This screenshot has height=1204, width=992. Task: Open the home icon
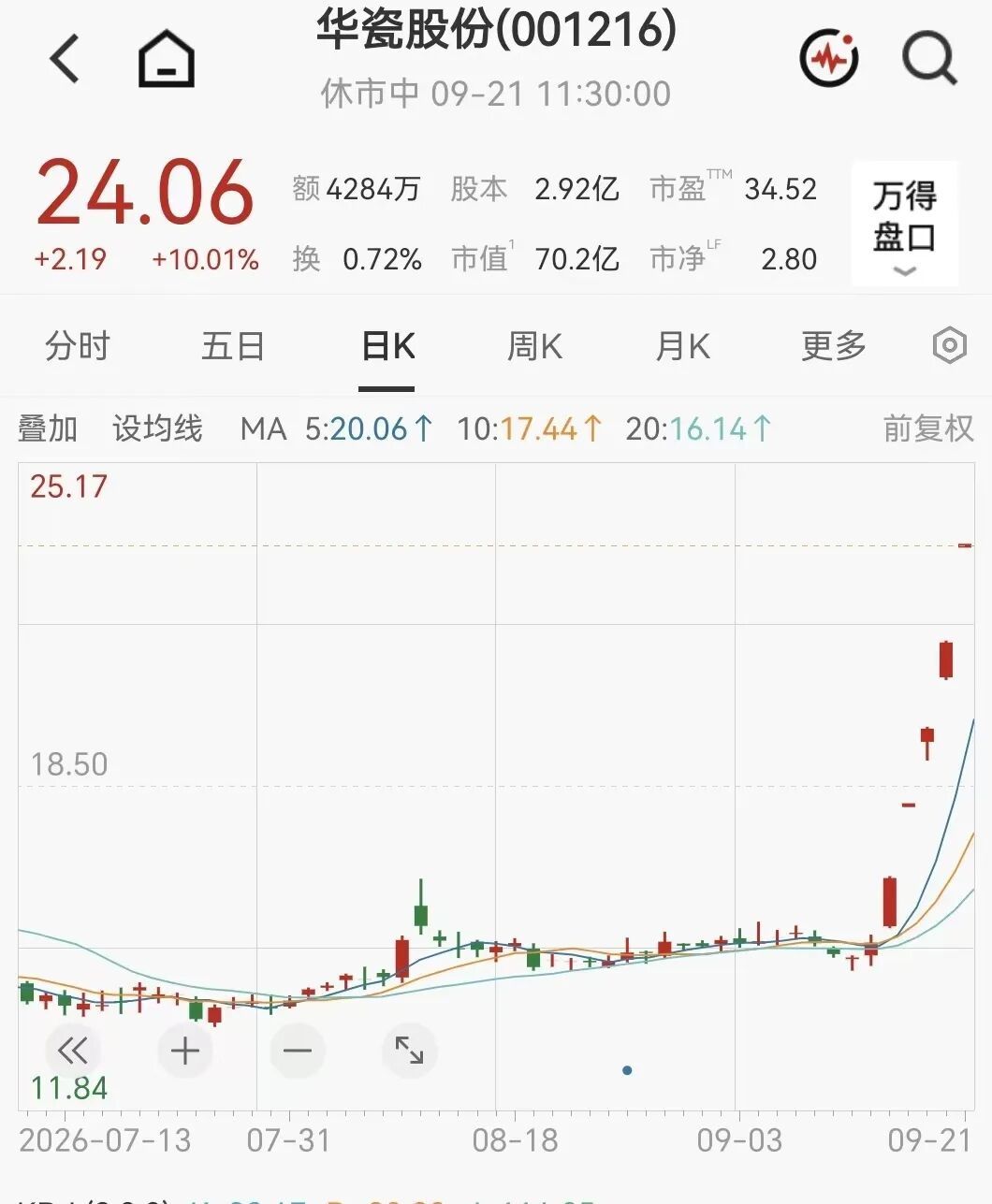tap(167, 59)
